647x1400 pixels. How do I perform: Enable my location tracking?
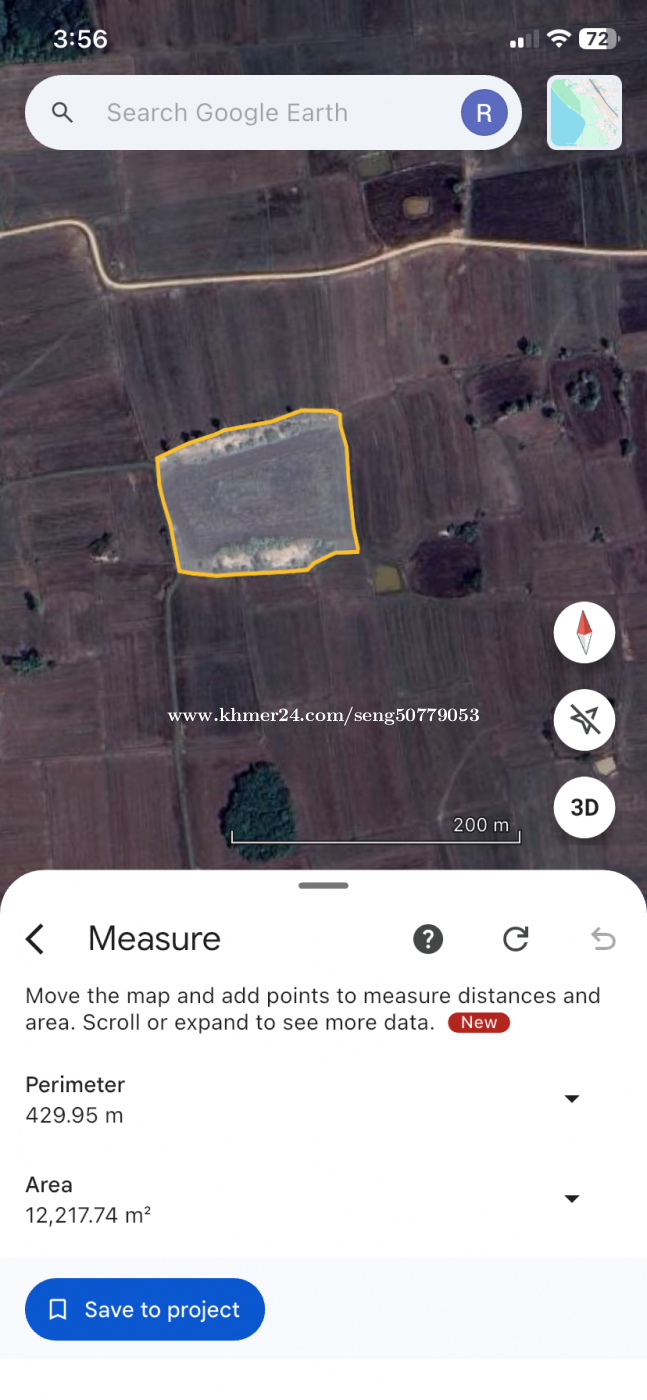(x=584, y=720)
